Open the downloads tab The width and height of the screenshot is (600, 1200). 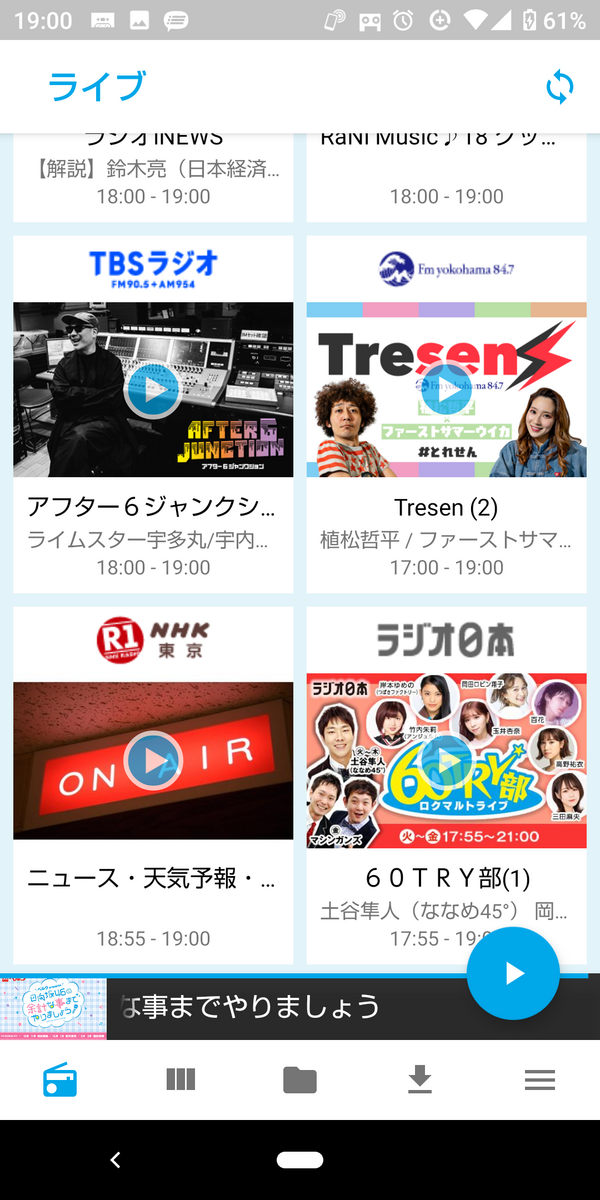coord(420,1080)
